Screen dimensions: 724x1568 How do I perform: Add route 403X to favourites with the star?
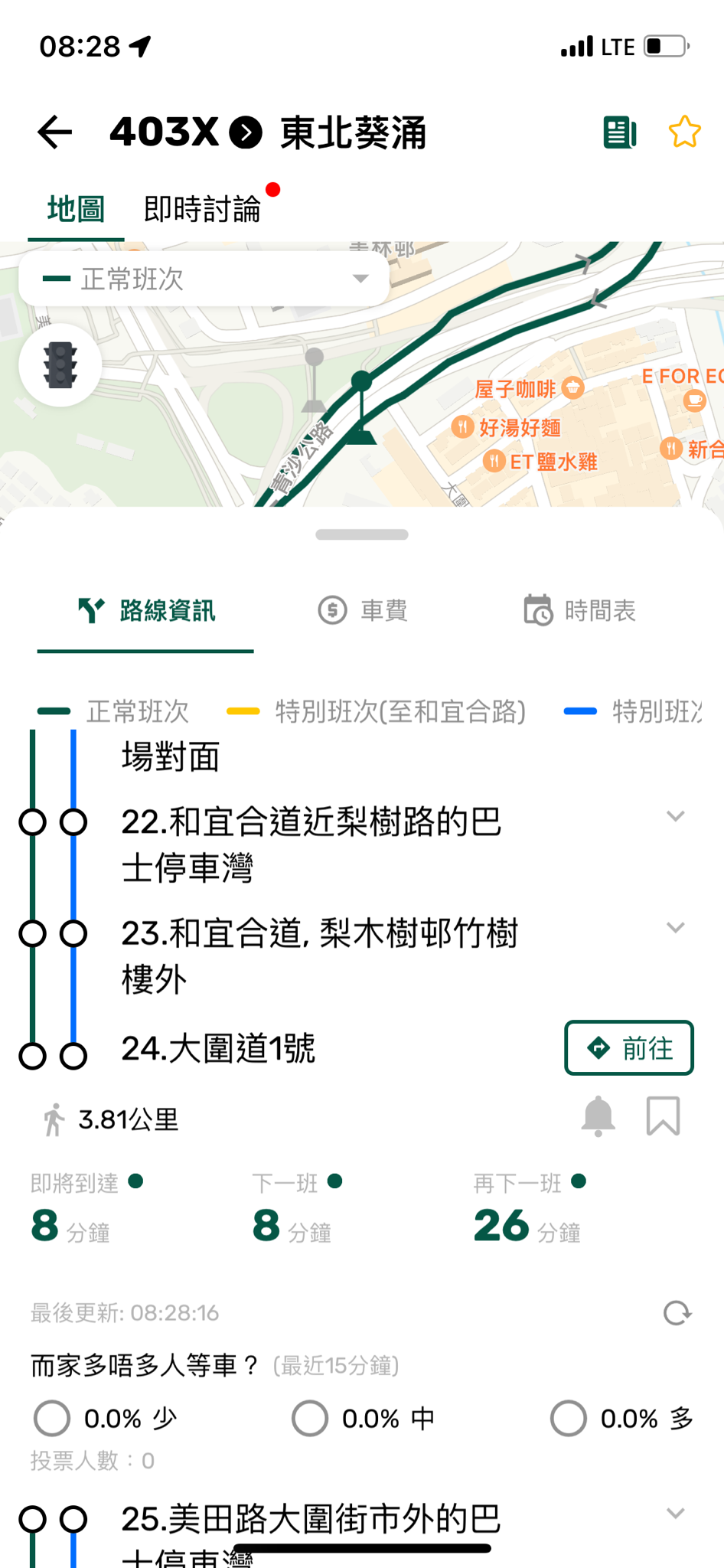pyautogui.click(x=684, y=132)
